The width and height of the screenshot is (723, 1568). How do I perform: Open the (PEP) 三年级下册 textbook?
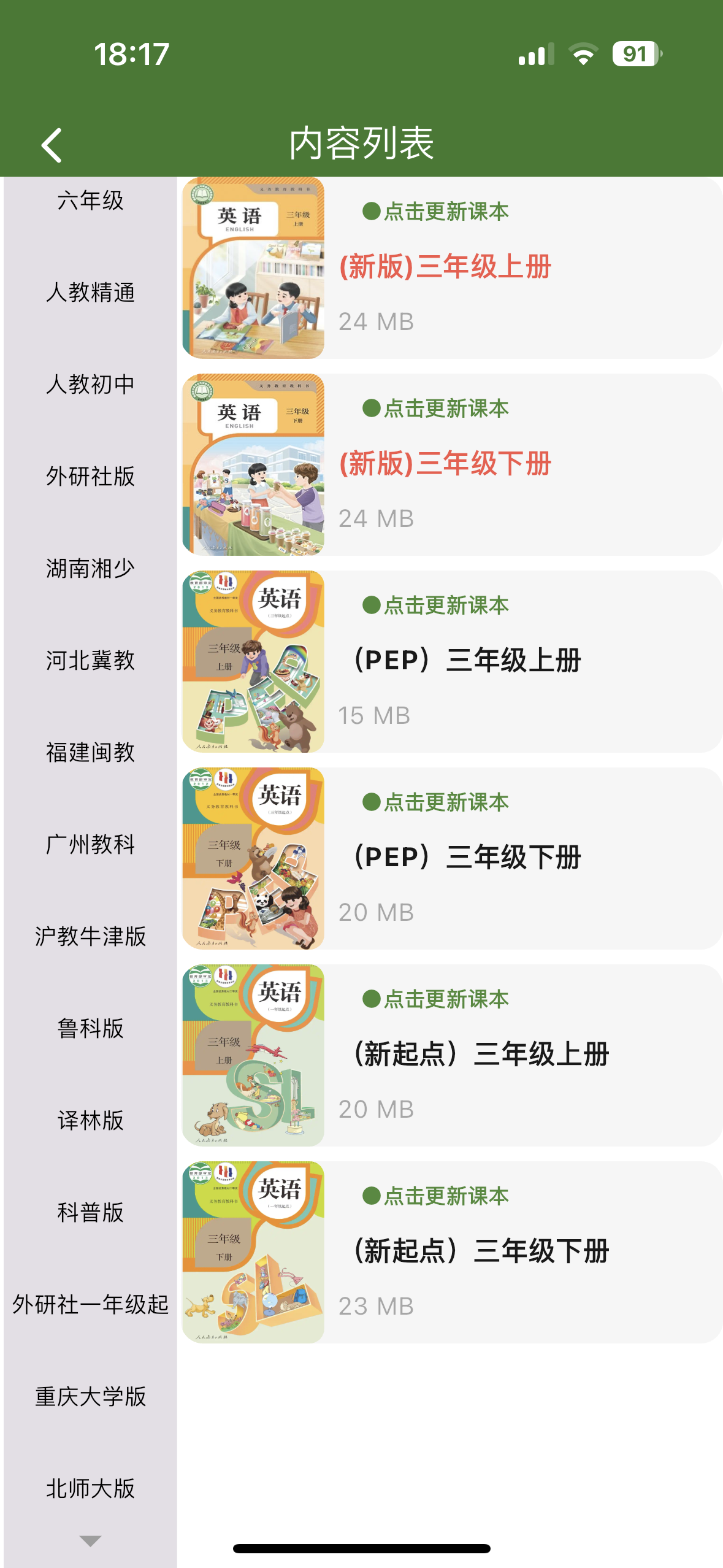pyautogui.click(x=451, y=859)
